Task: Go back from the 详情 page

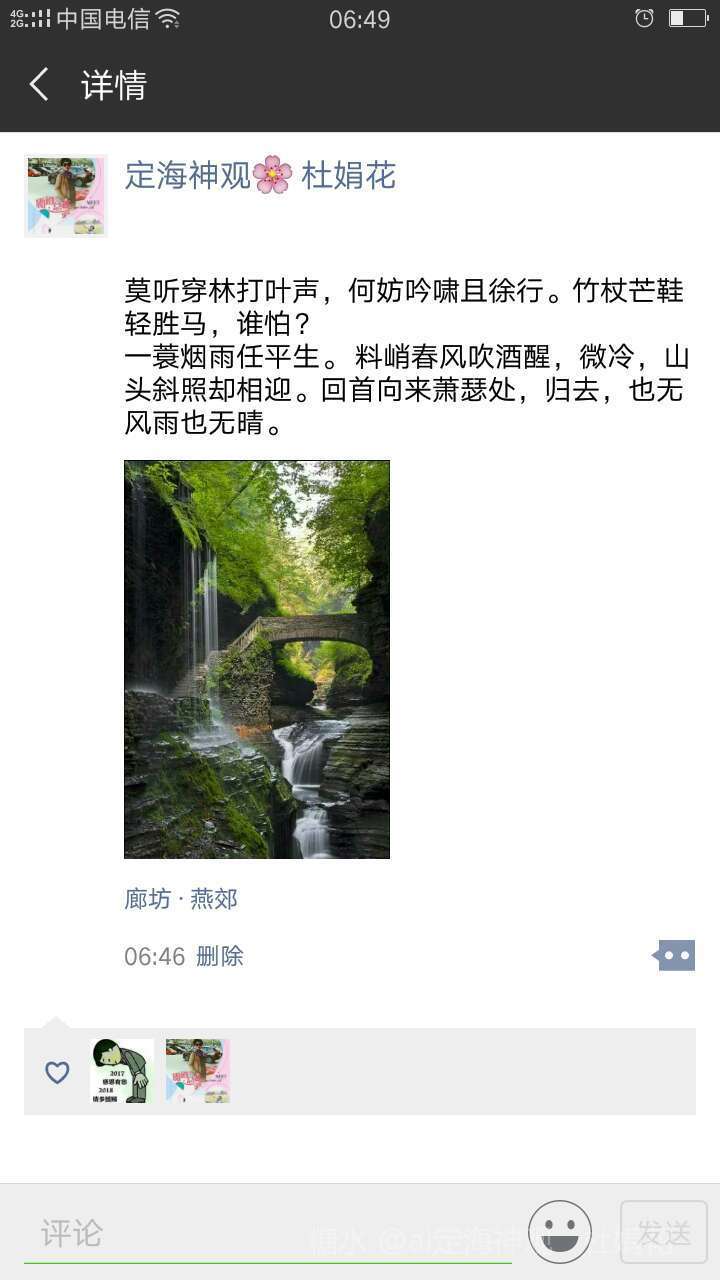Action: tap(40, 85)
